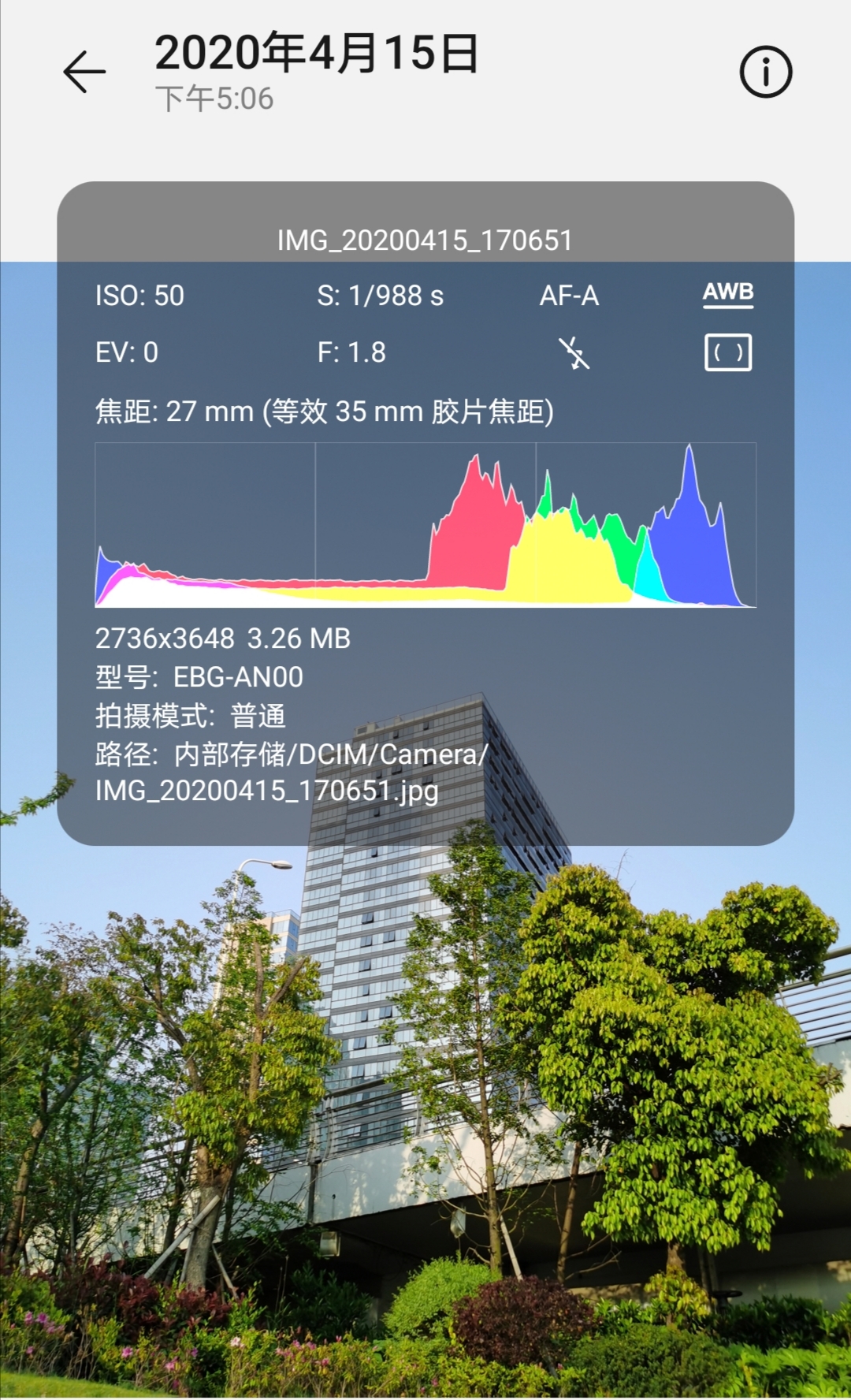Open the date 2020年4月15日 header
Screen dimensions: 851x1400
(x=315, y=52)
